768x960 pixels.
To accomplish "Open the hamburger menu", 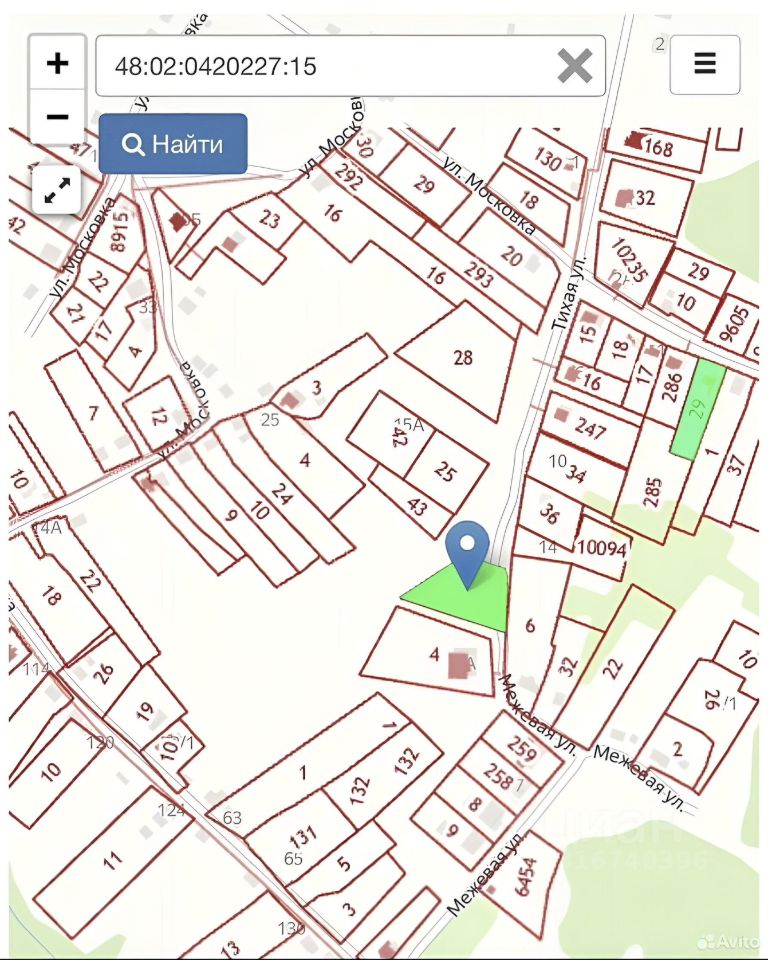I will click(704, 64).
